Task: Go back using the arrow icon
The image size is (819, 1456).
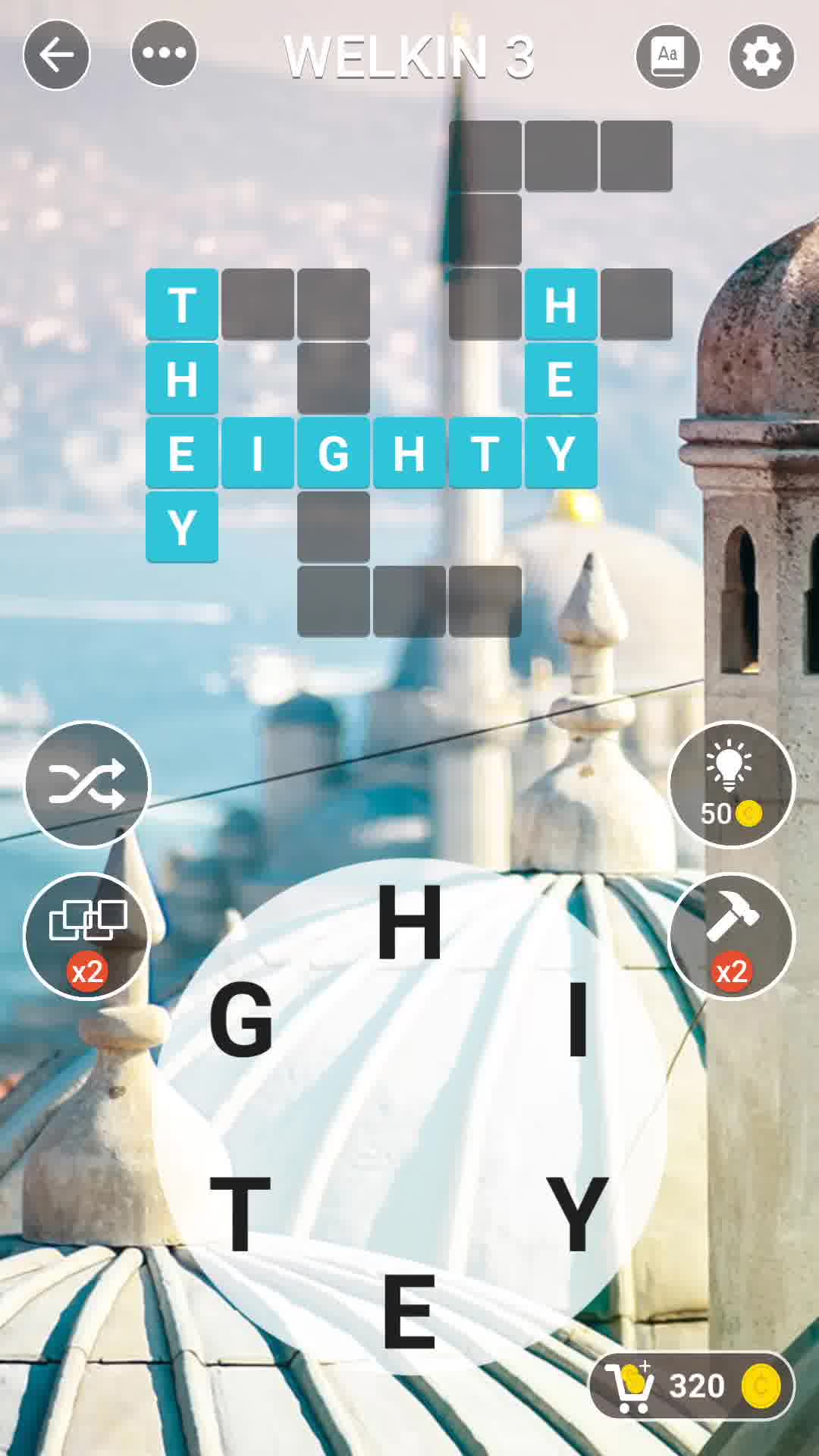Action: click(x=56, y=55)
